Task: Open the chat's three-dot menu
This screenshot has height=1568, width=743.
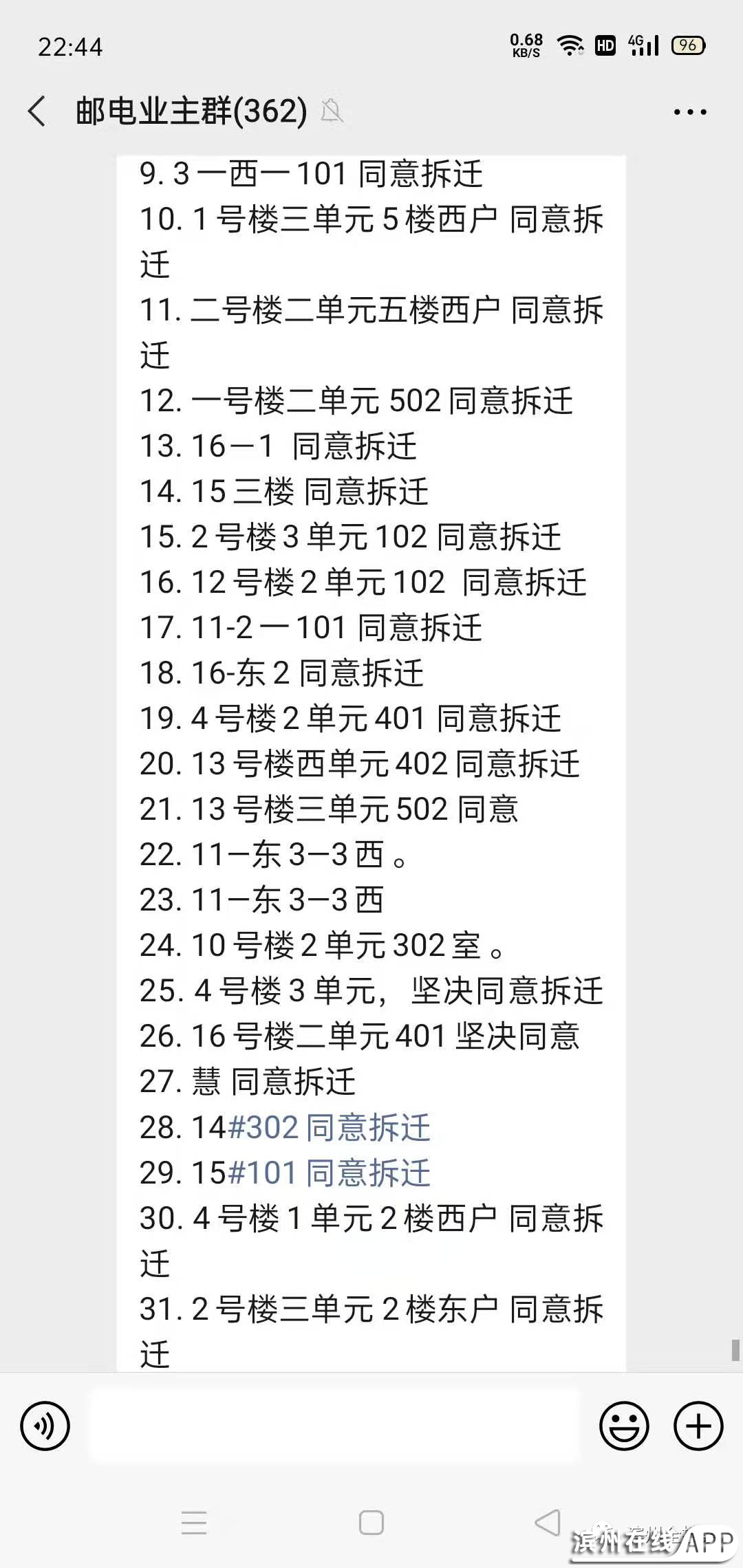Action: coord(689,111)
